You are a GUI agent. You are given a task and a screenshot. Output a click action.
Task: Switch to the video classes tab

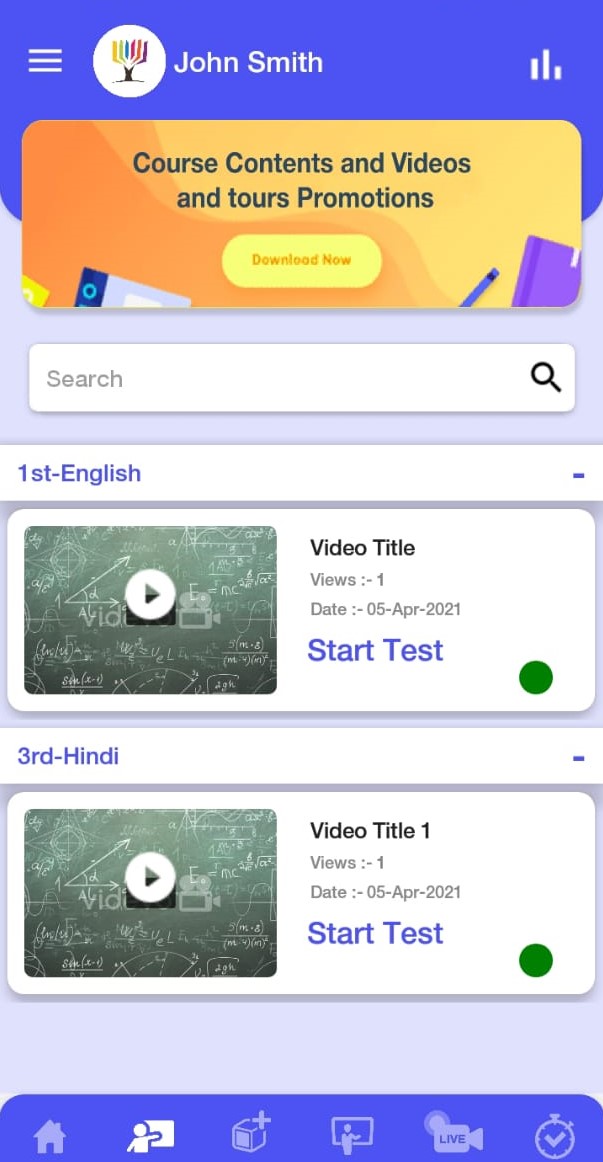coord(151,1136)
